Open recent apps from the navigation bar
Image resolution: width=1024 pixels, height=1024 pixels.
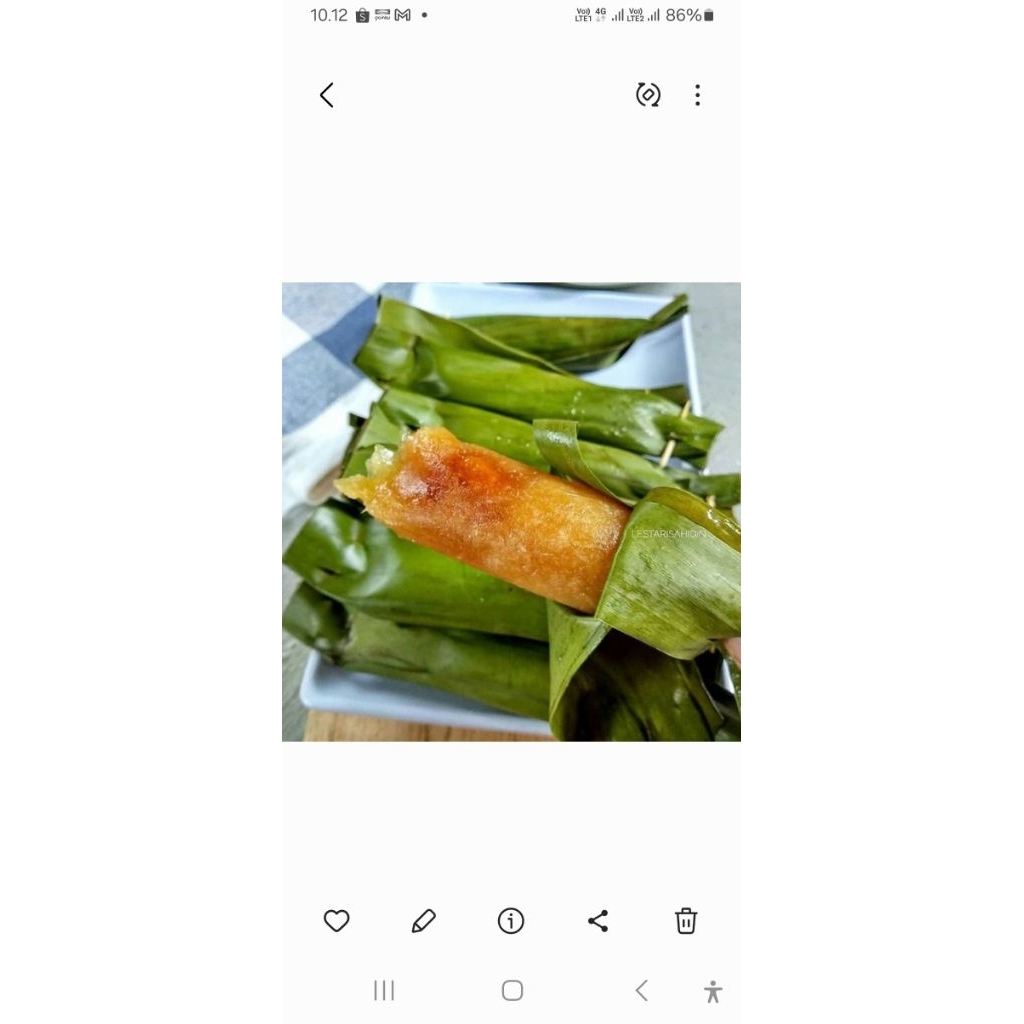[x=384, y=990]
